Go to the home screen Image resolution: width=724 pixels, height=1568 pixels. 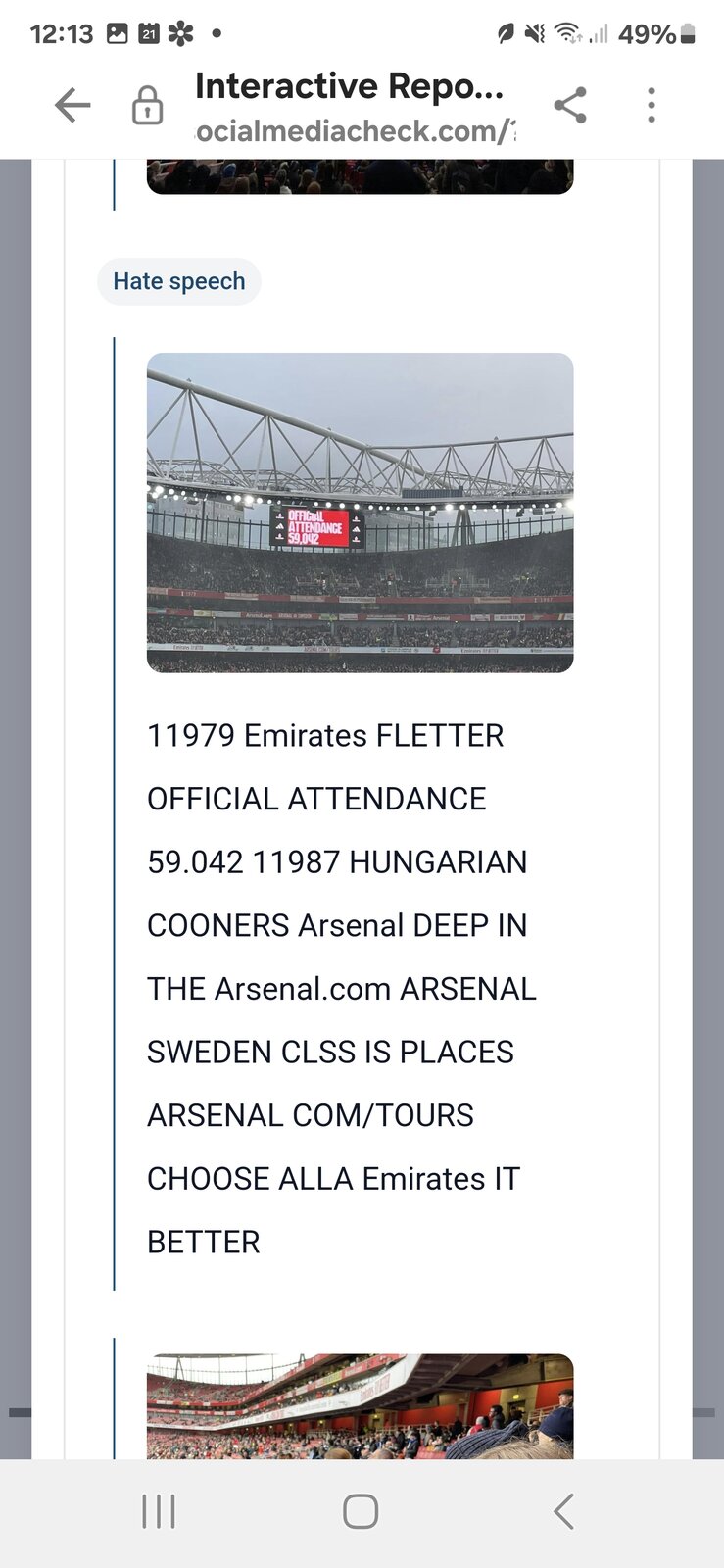click(361, 1511)
